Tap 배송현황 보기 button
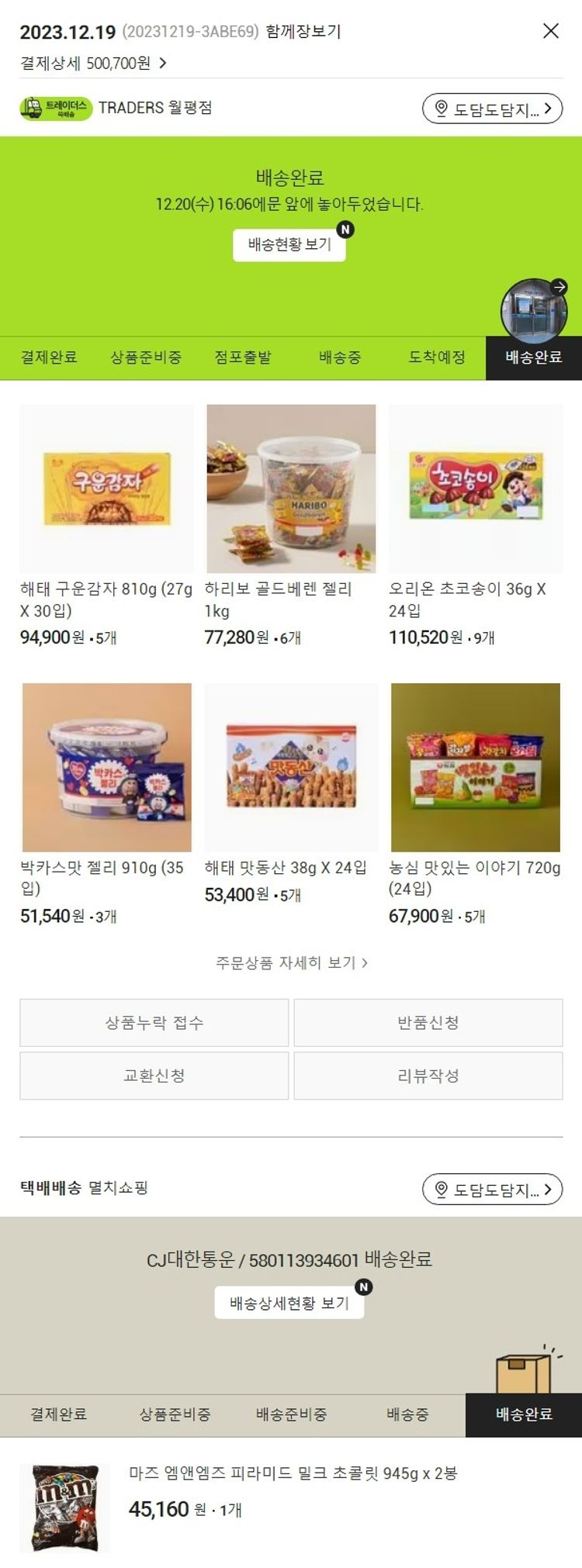582x1568 pixels. coord(289,245)
